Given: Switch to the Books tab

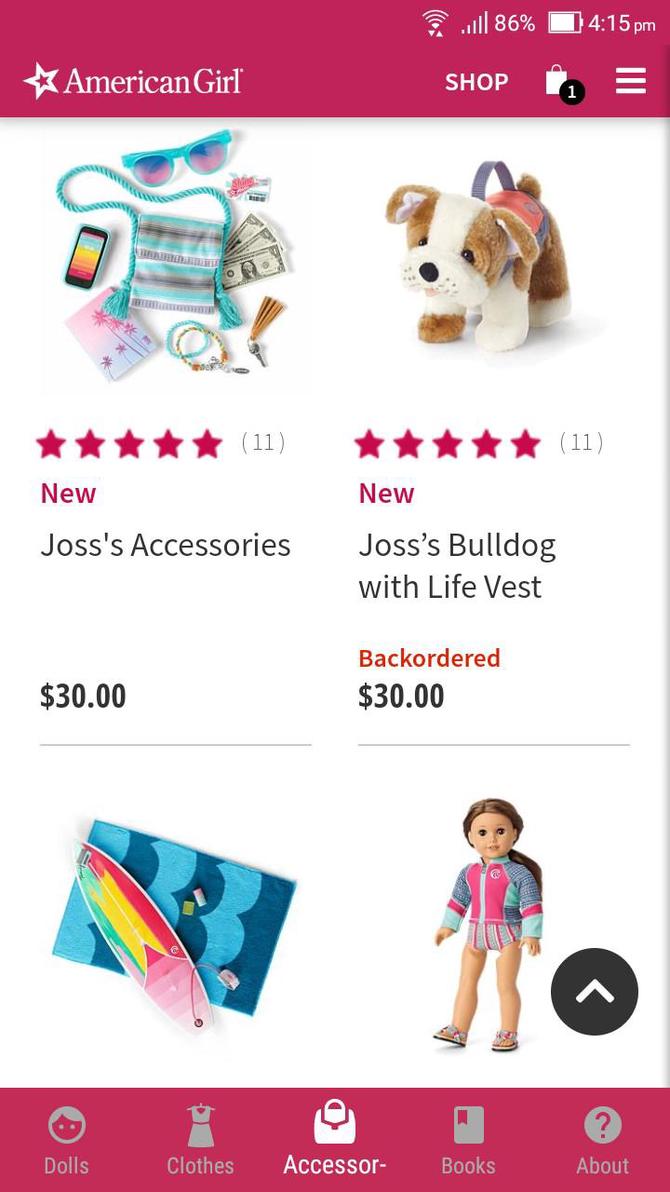Looking at the screenshot, I should [x=468, y=1140].
